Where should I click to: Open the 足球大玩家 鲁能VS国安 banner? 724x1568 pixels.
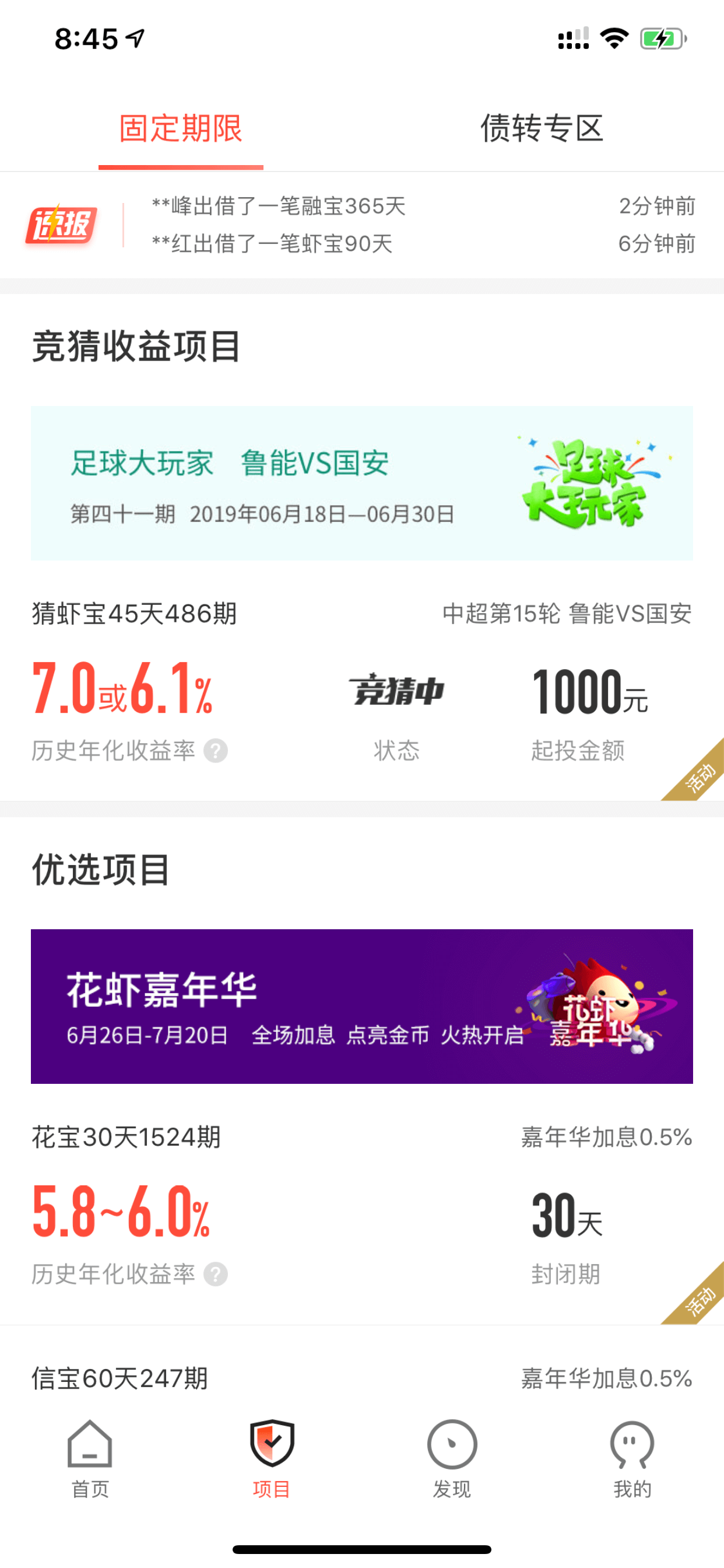[362, 484]
